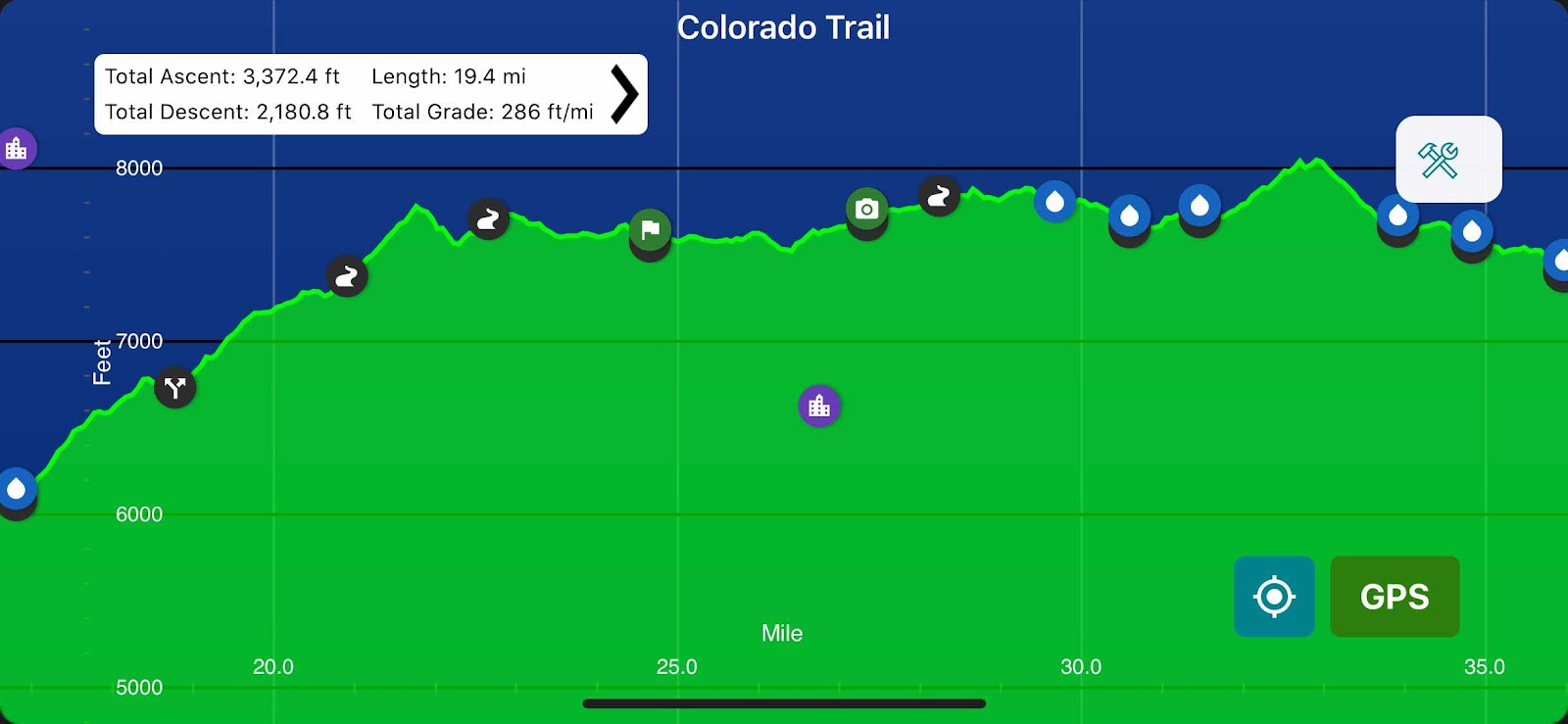Select the trail junction fork waypoint
Image resolution: width=1568 pixels, height=724 pixels.
tap(175, 387)
